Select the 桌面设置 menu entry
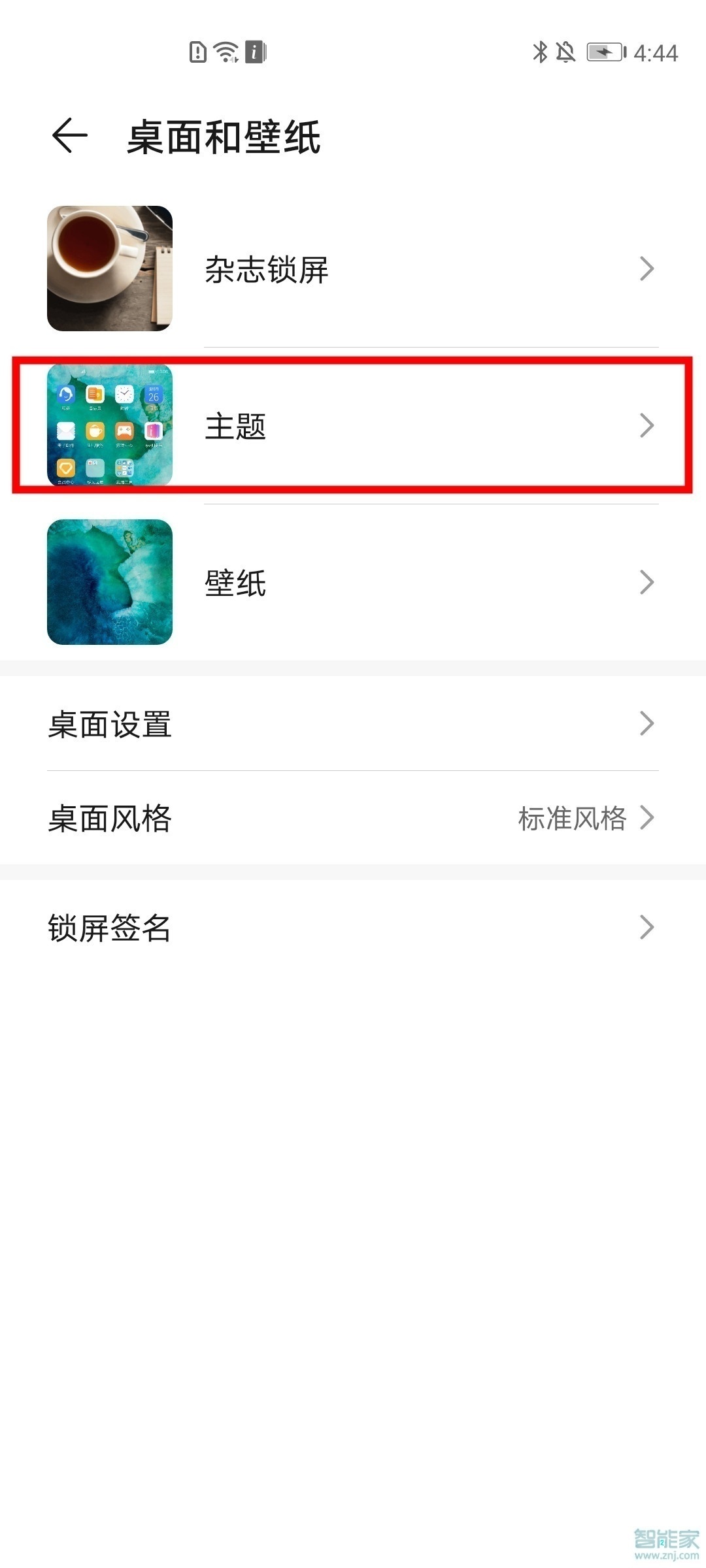The width and height of the screenshot is (706, 1568). tap(110, 724)
